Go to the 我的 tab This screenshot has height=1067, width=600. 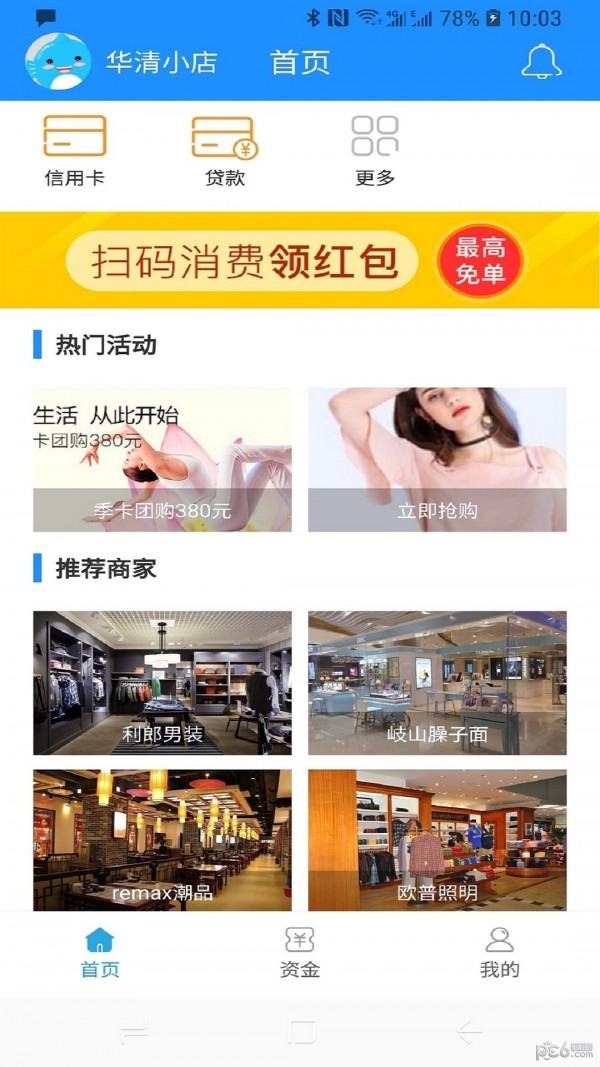(499, 952)
